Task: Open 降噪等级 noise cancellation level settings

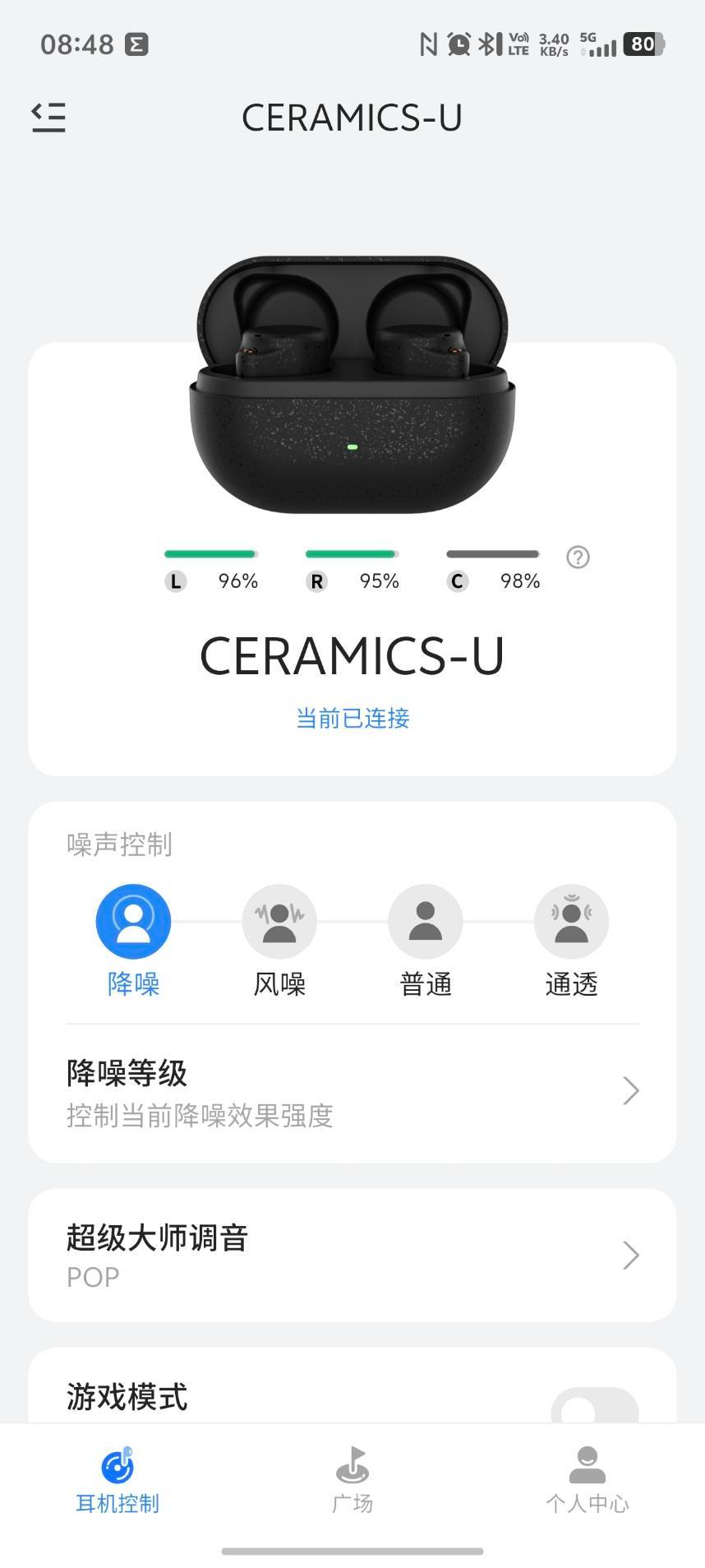Action: pyautogui.click(x=352, y=1092)
